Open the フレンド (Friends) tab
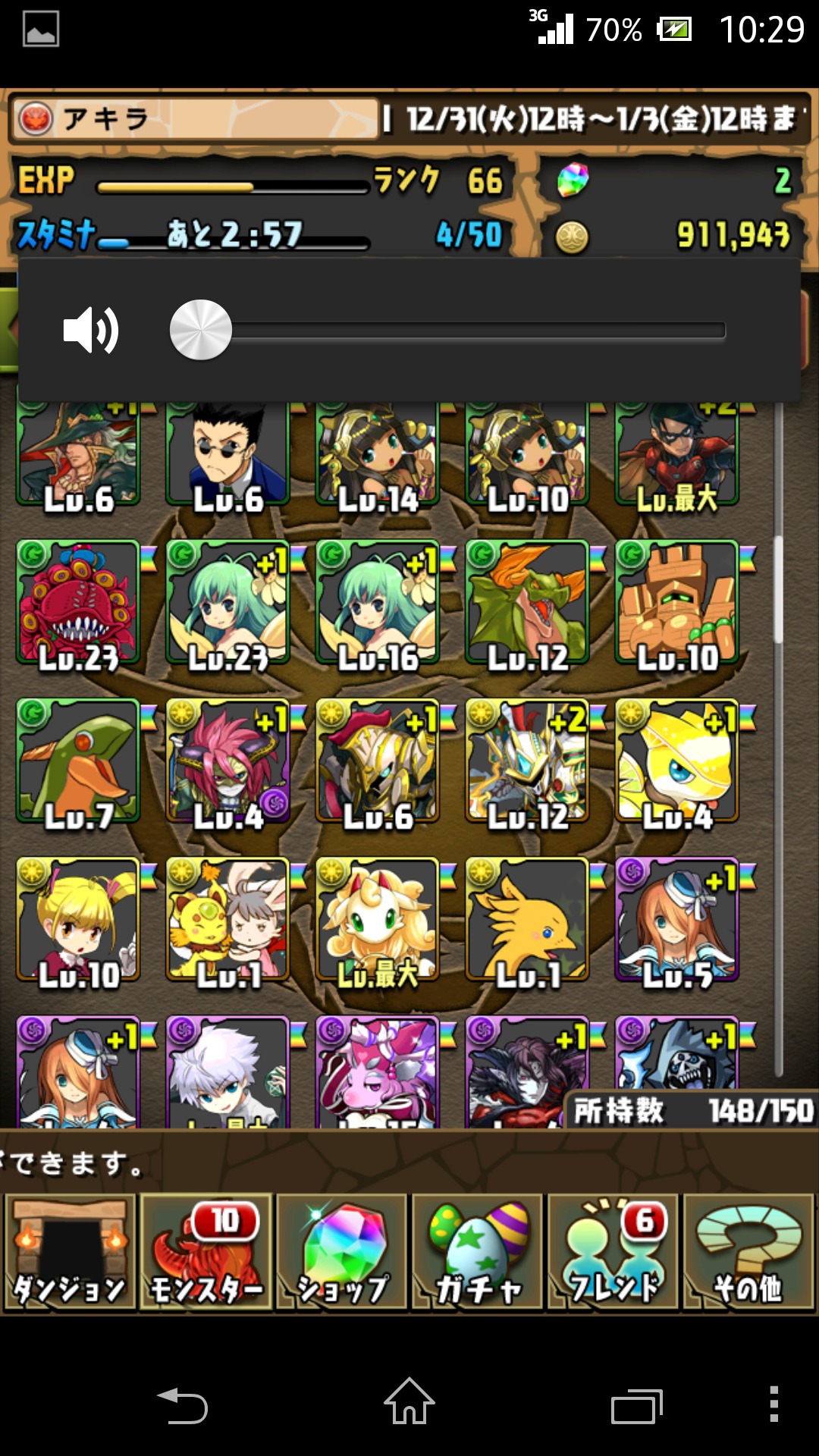819x1456 pixels. 613,1253
